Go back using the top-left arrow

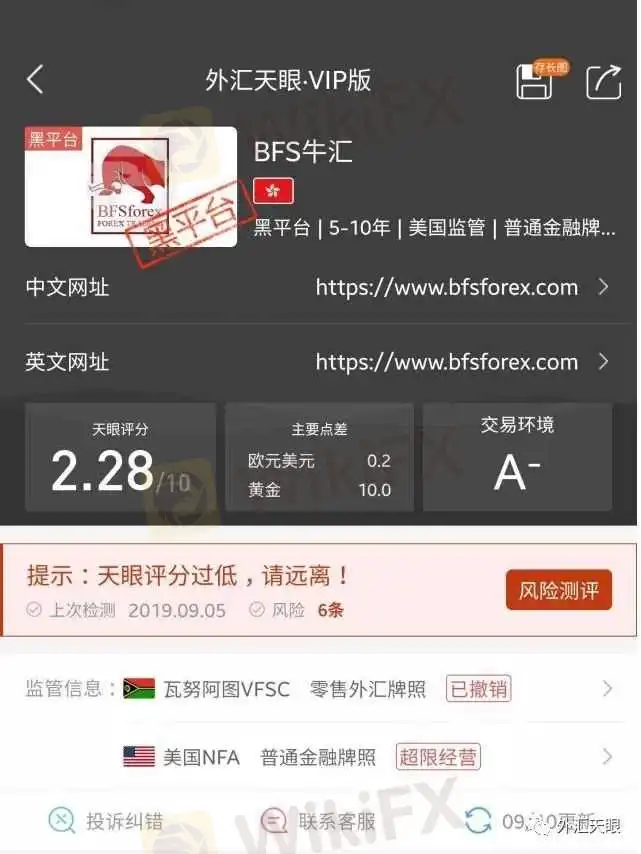pos(35,80)
